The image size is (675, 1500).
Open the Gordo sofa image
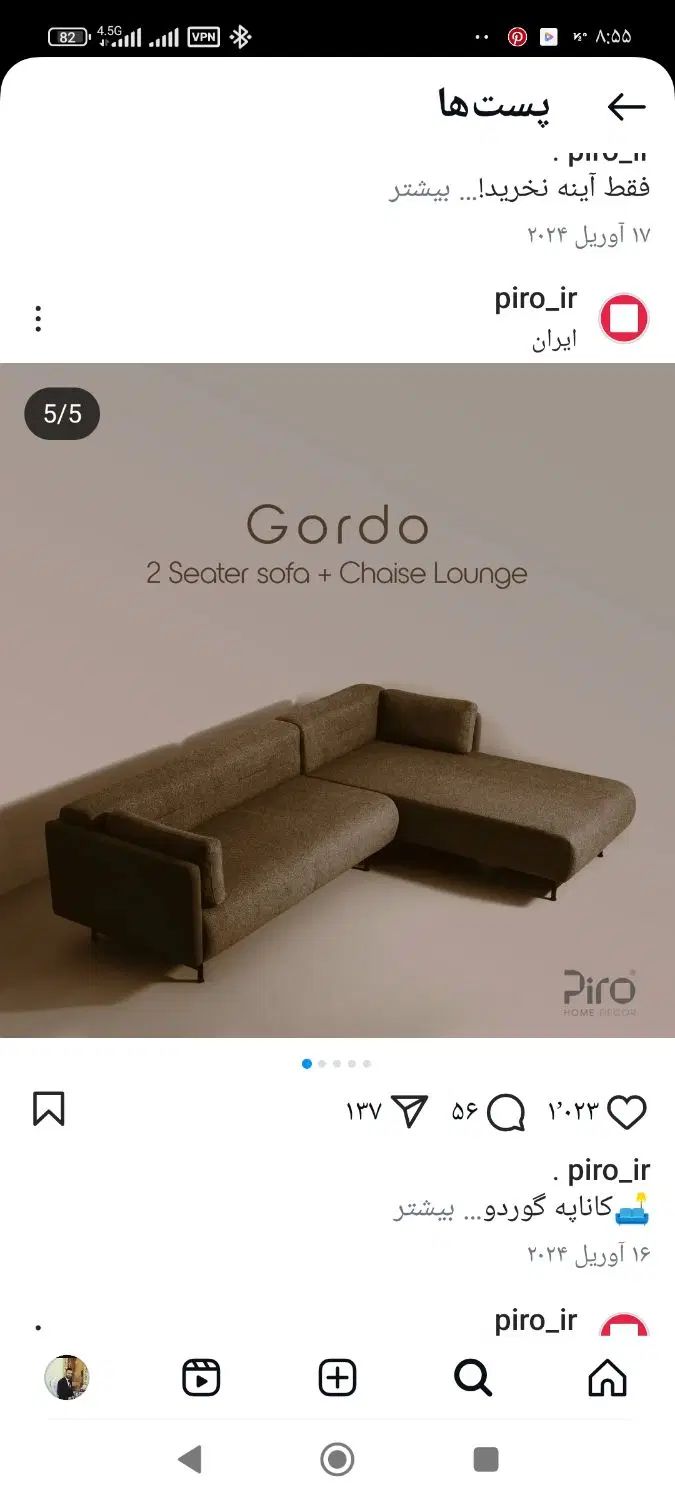337,700
